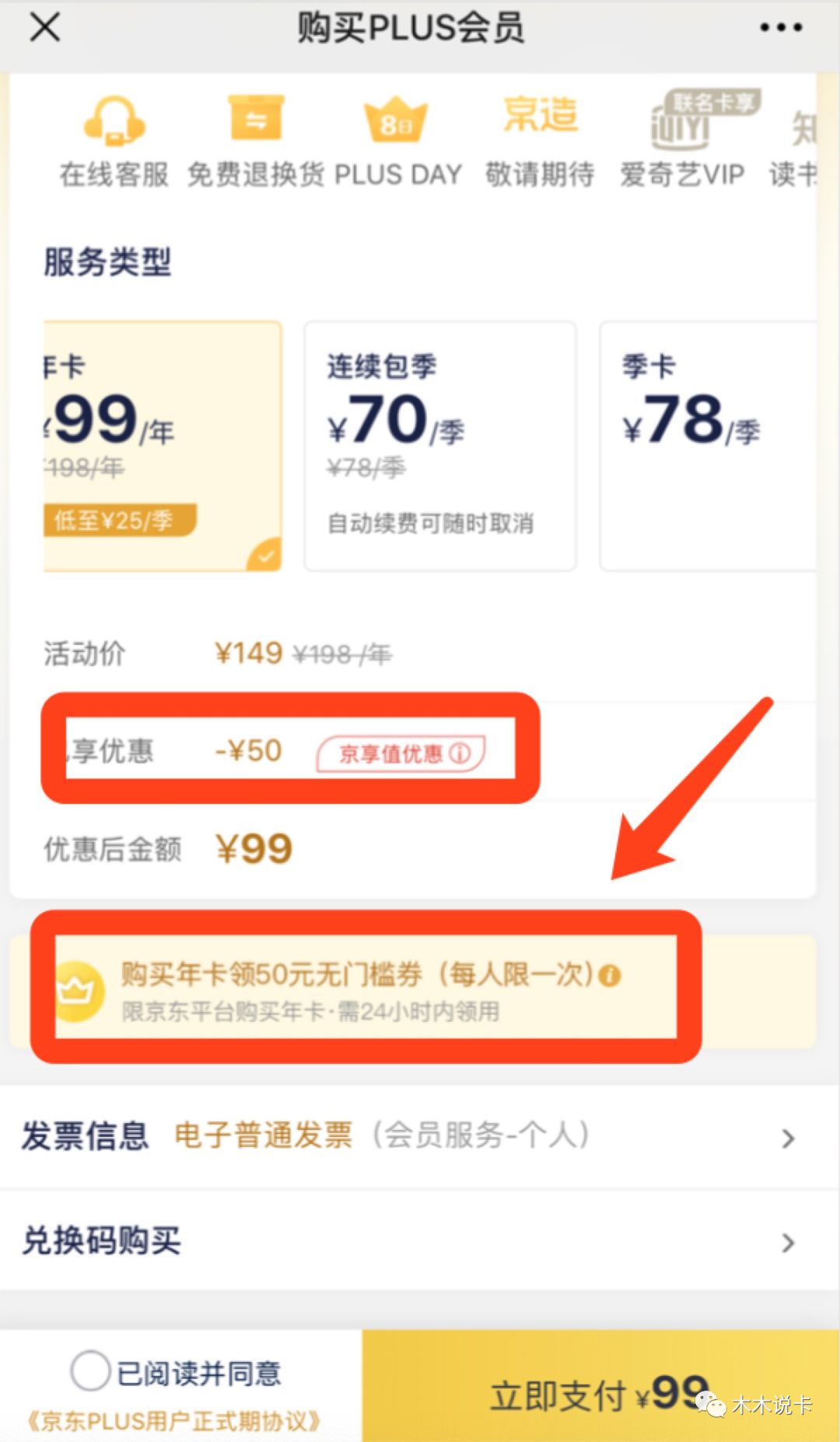Pick the 季卡 ¥78/季 option

[x=709, y=446]
